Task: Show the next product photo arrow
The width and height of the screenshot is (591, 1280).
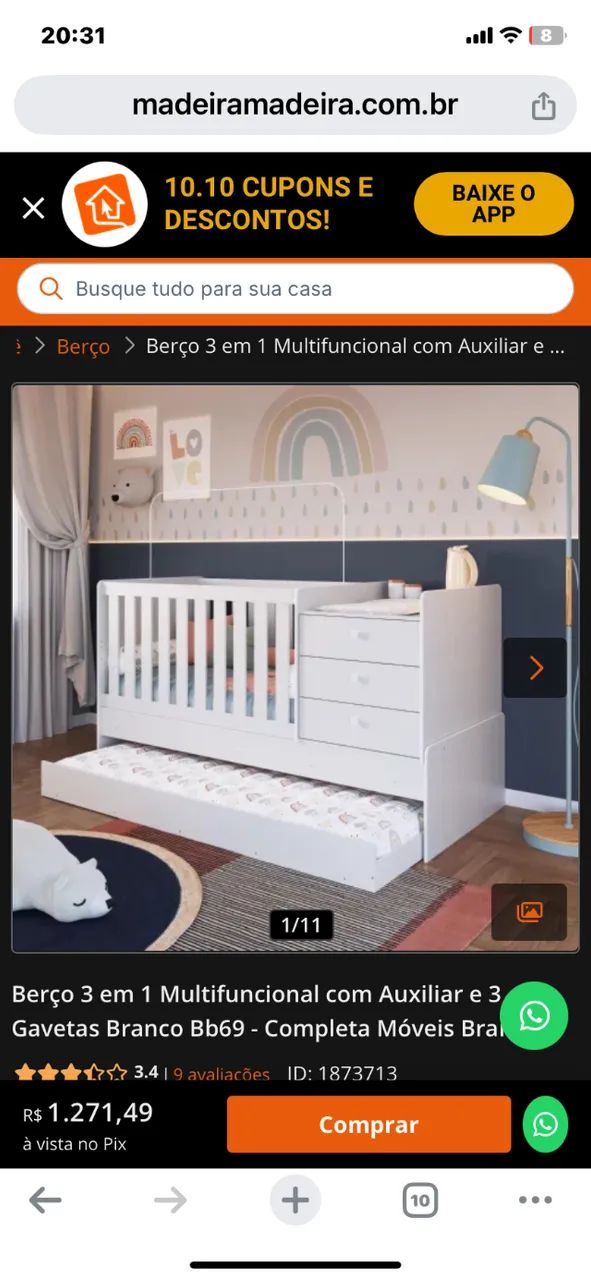Action: 535,667
